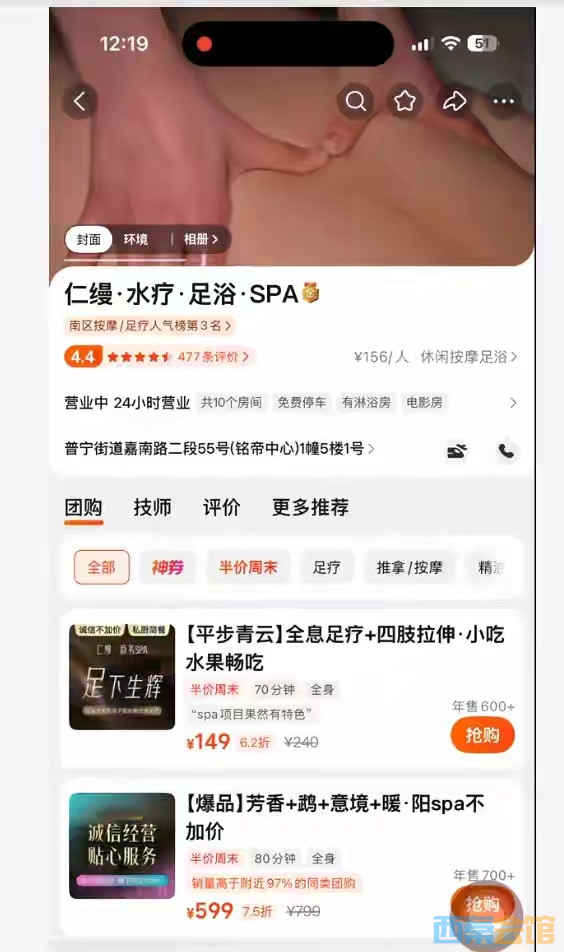This screenshot has height=952, width=564.
Task: Switch to the 技师 tab
Action: pos(152,507)
